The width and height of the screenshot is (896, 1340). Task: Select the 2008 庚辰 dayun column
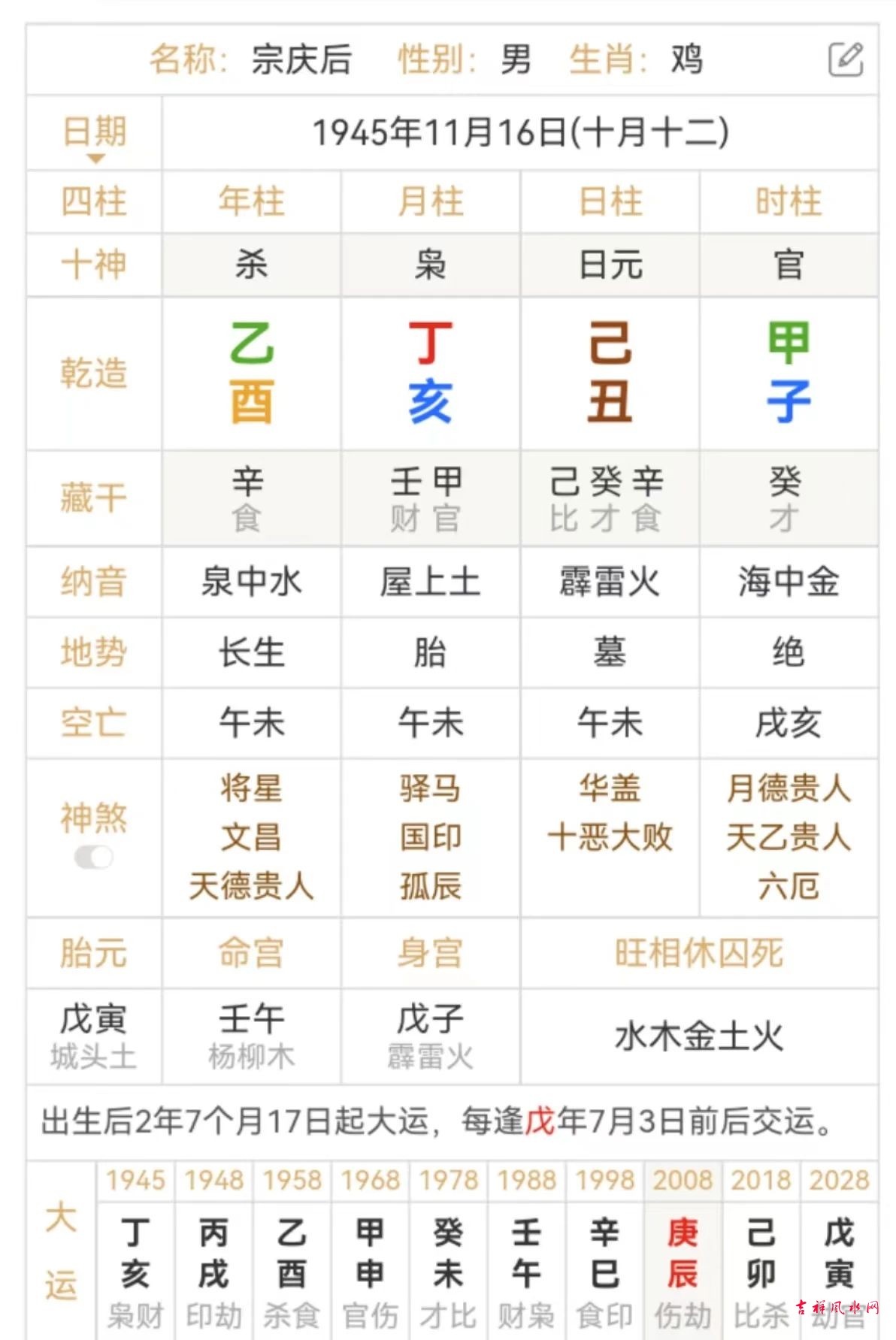[683, 1252]
